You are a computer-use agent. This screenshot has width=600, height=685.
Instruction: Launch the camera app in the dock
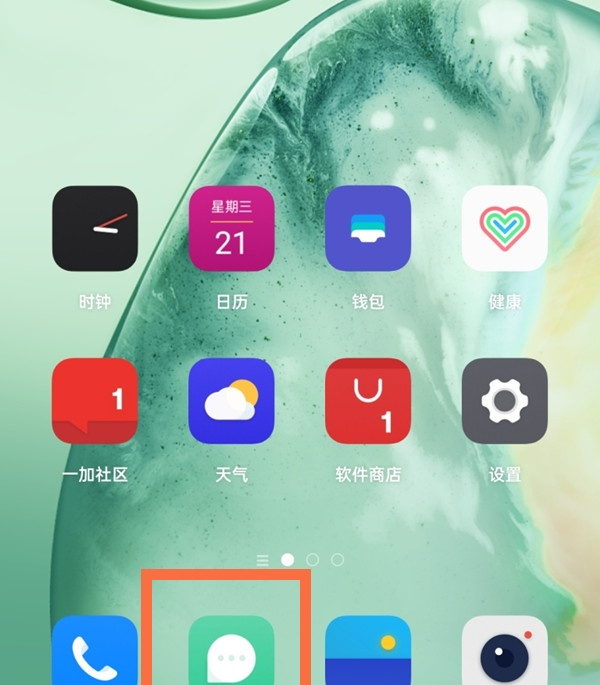tap(504, 652)
